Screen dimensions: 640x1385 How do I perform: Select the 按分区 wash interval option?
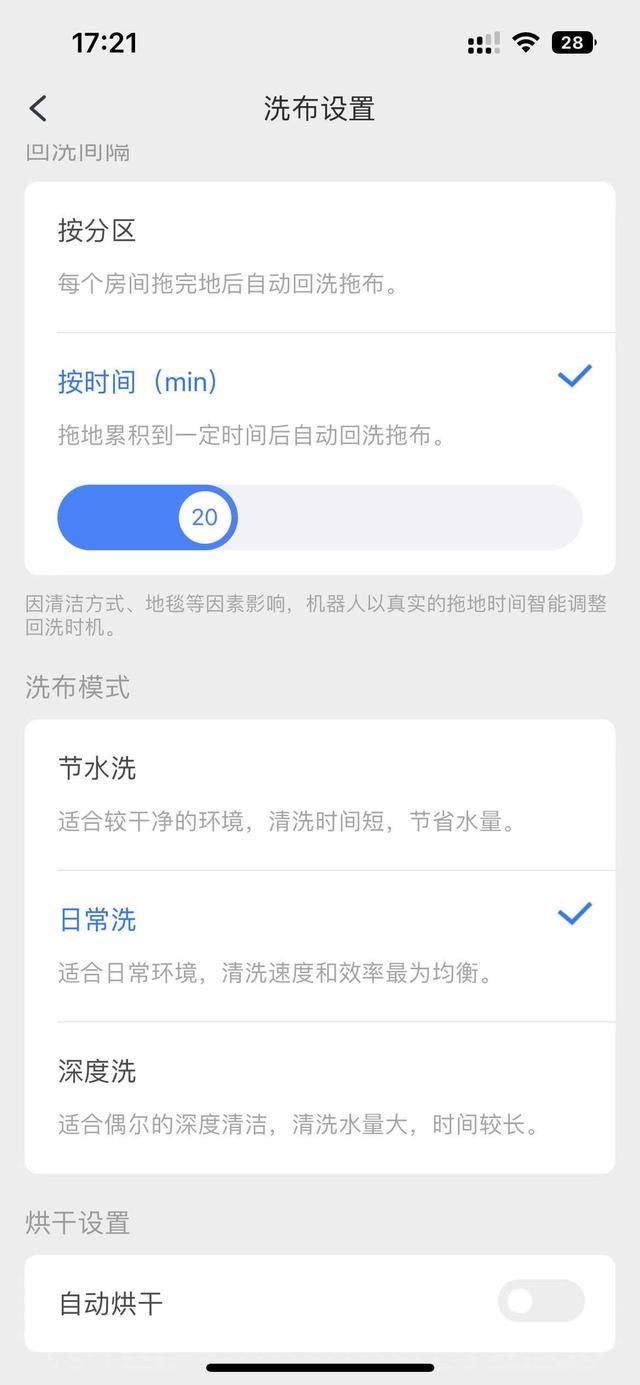[320, 257]
